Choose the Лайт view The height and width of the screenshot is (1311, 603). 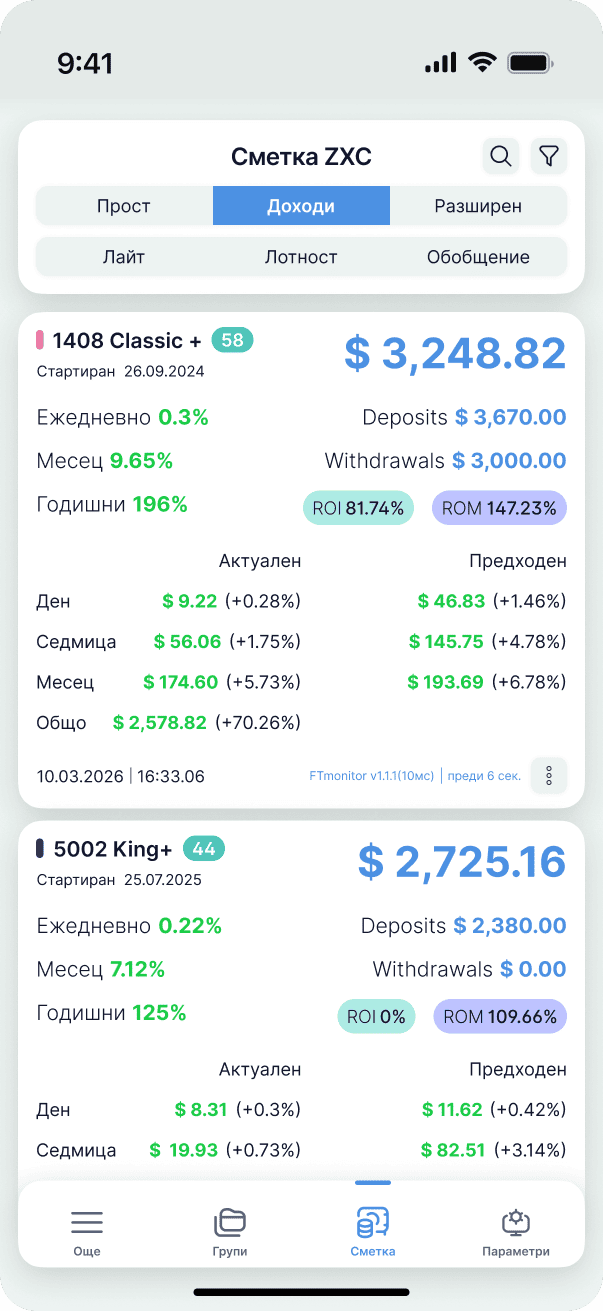(124, 257)
